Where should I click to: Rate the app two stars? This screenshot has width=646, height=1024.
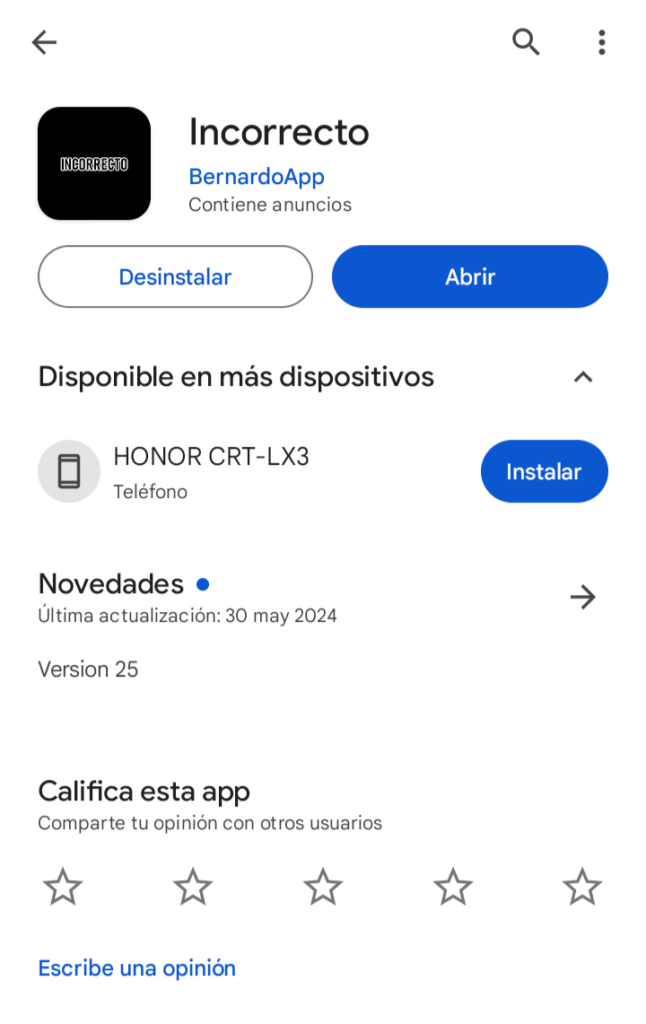193,887
